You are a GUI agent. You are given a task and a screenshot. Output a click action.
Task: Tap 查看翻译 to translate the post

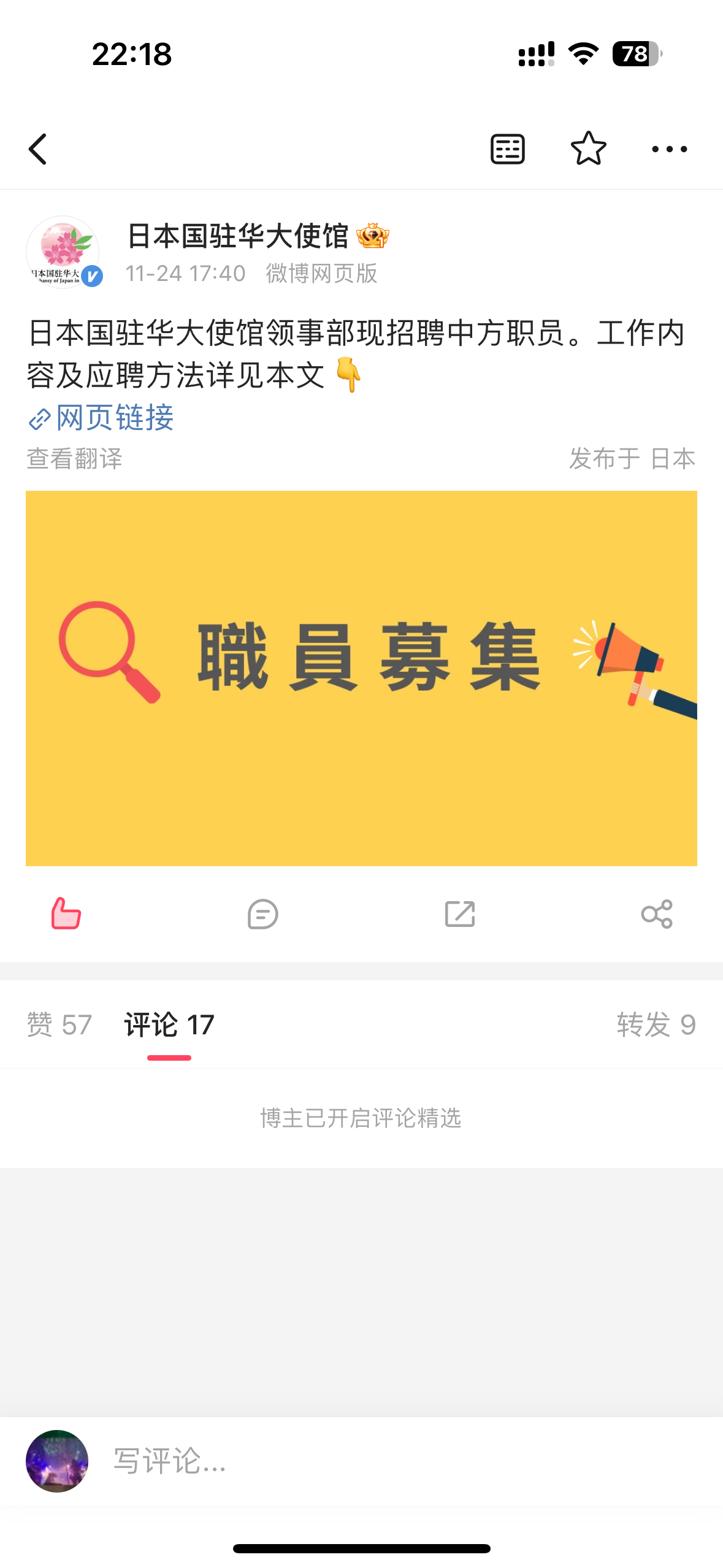[x=75, y=459]
